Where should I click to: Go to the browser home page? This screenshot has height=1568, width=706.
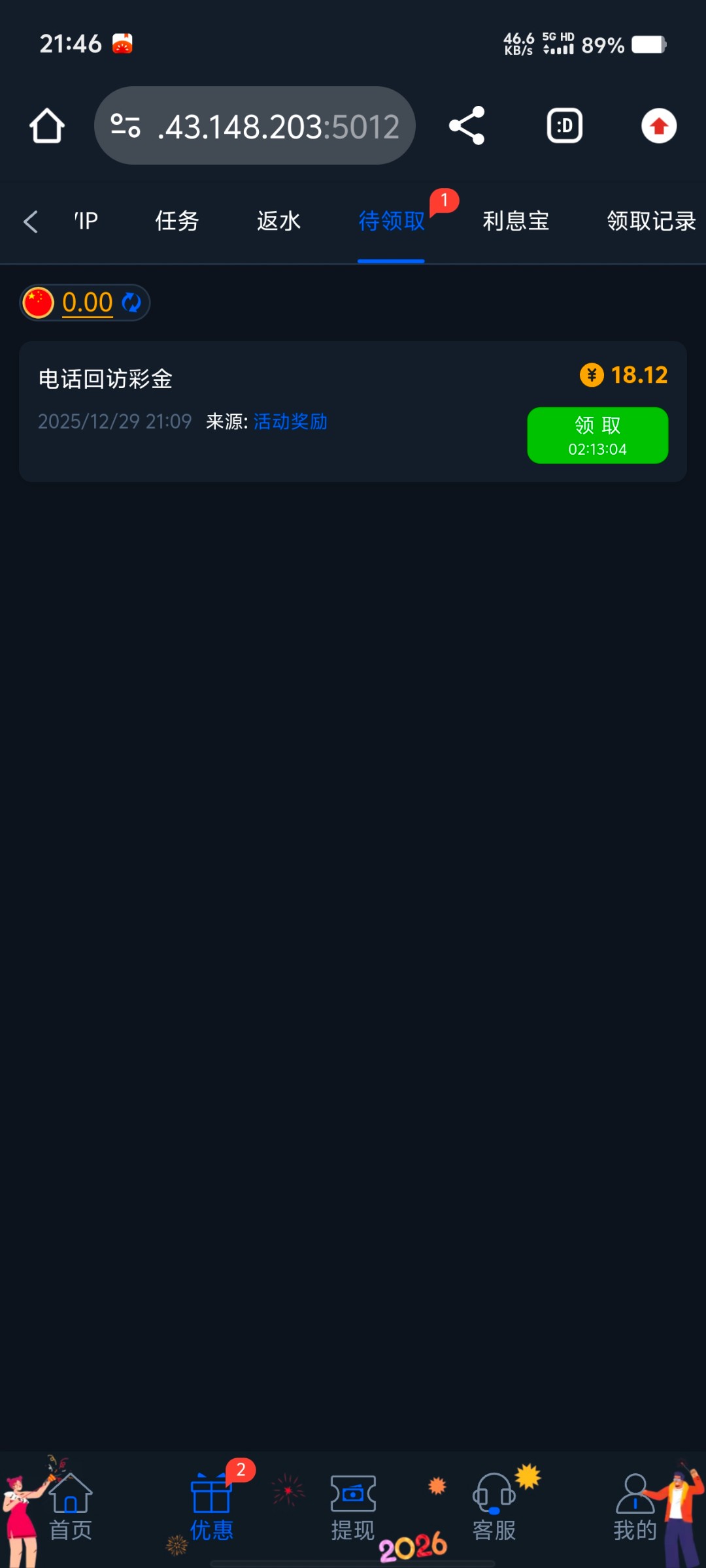(x=47, y=126)
